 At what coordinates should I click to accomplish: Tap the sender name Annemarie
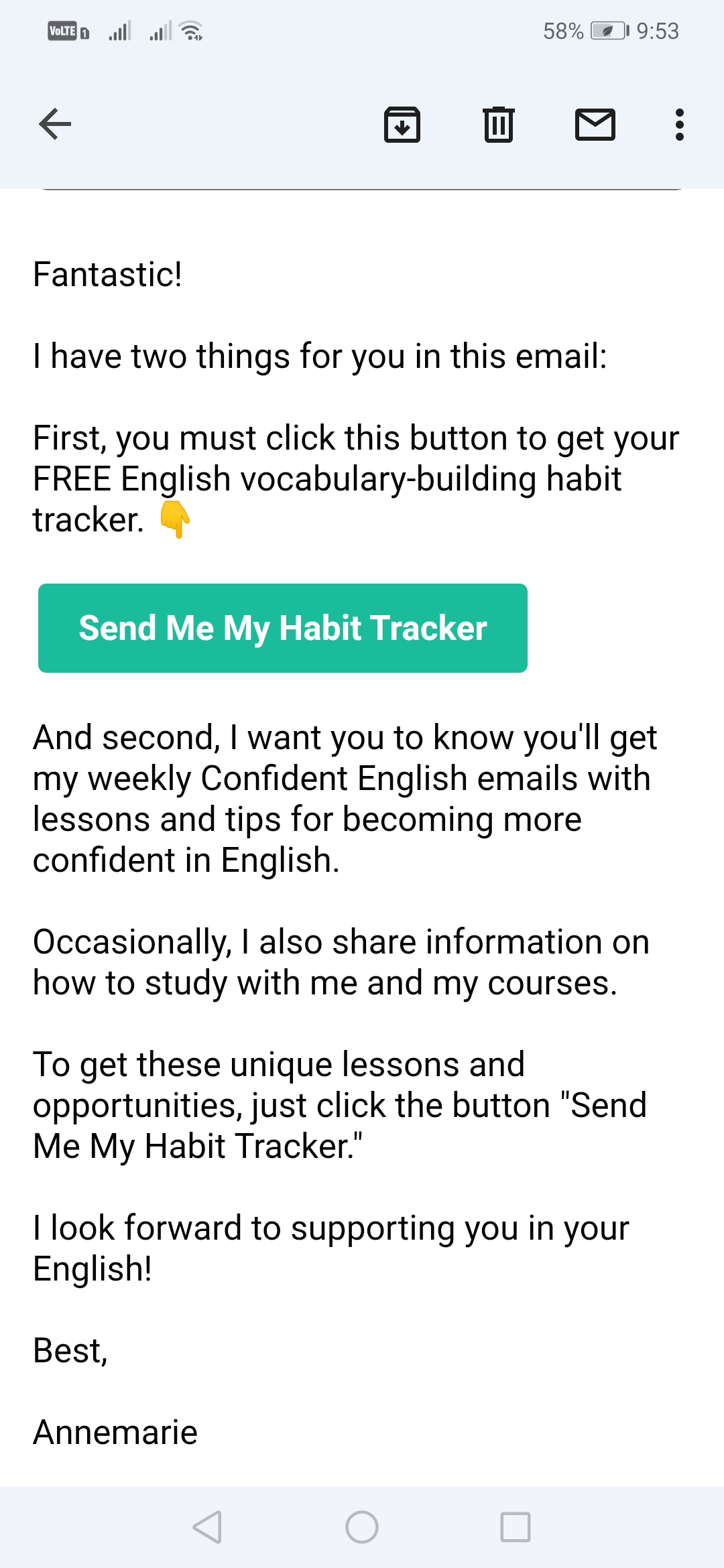point(115,1432)
